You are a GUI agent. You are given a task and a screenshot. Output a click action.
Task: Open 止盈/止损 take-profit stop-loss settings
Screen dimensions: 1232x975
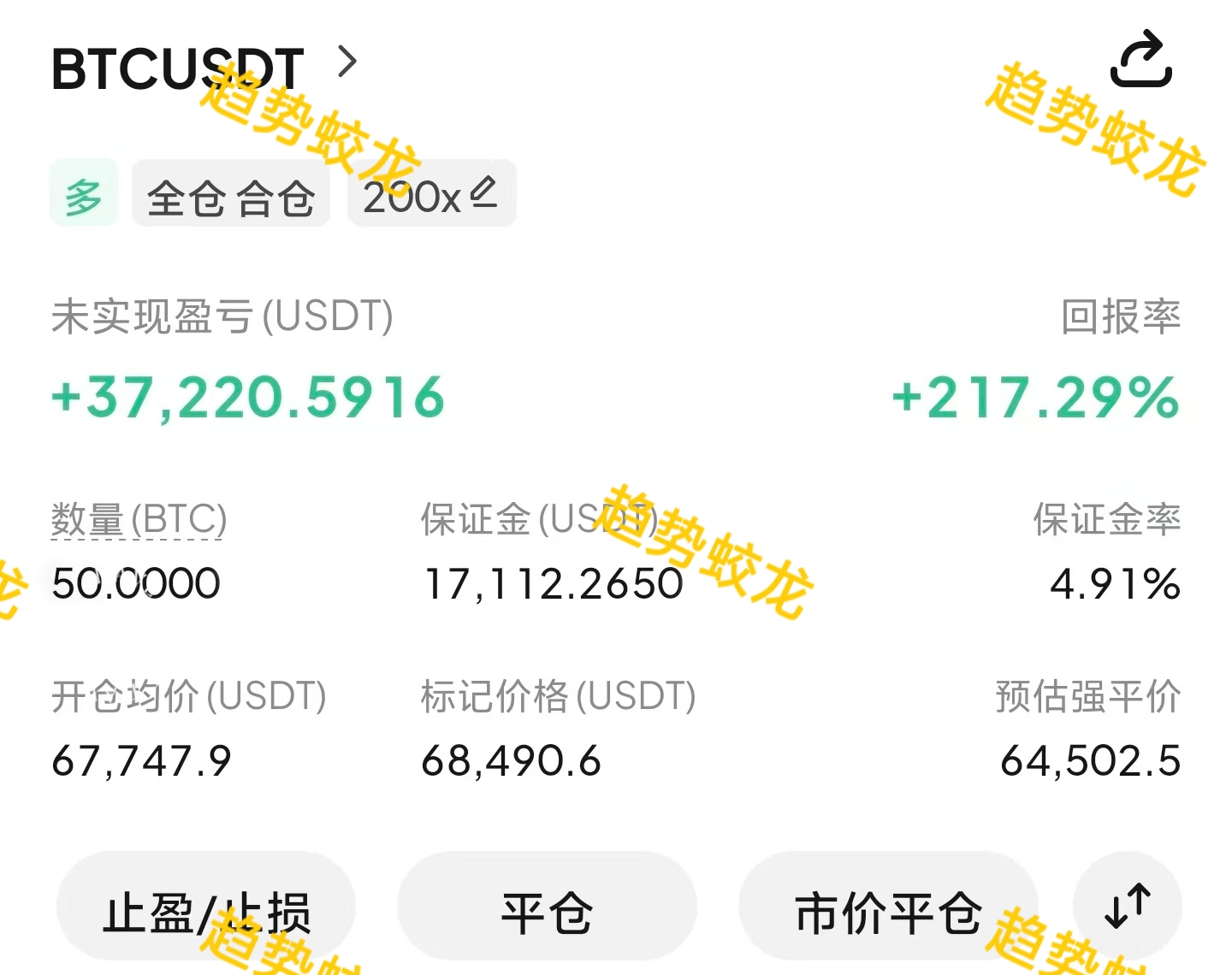(x=206, y=910)
